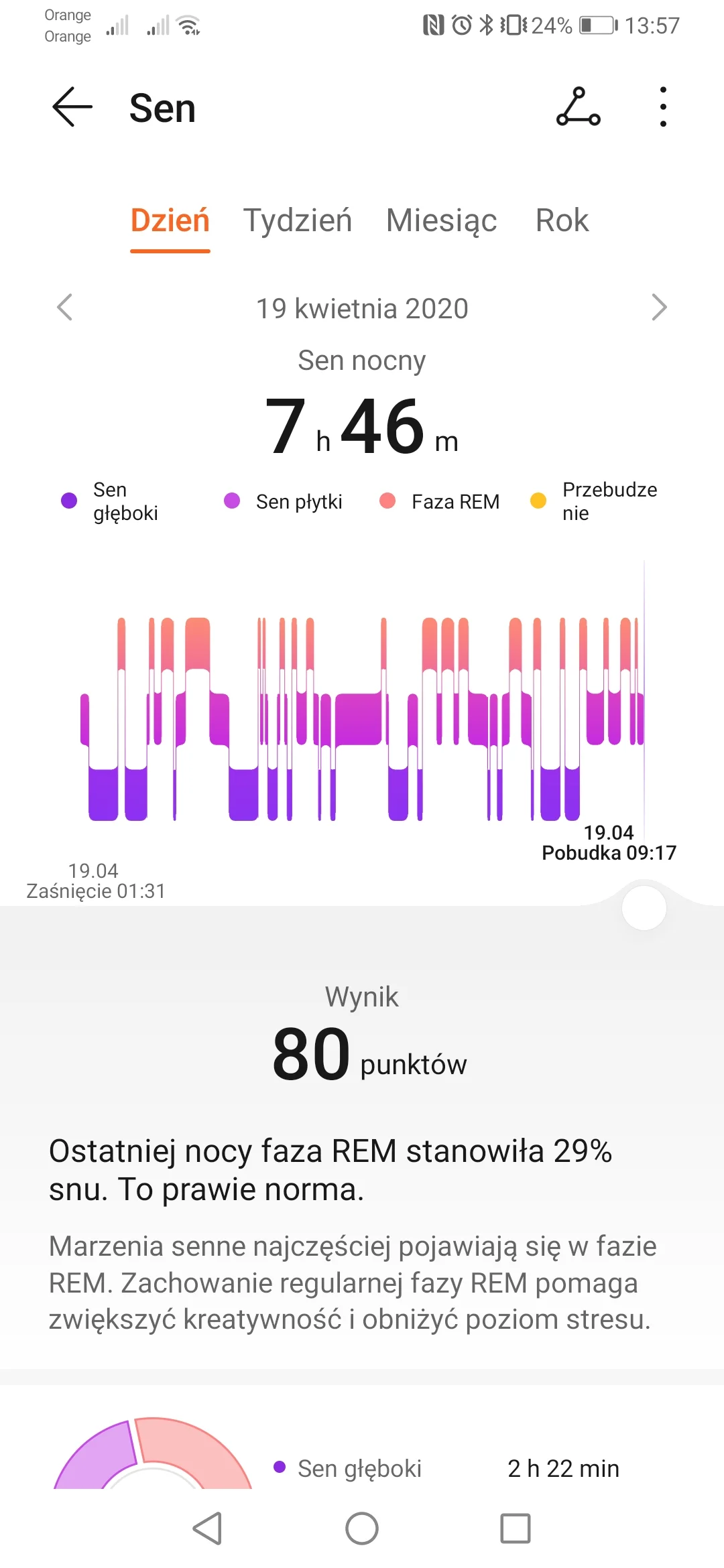Image resolution: width=724 pixels, height=1568 pixels.
Task: Tap the system home button
Action: point(362,1528)
